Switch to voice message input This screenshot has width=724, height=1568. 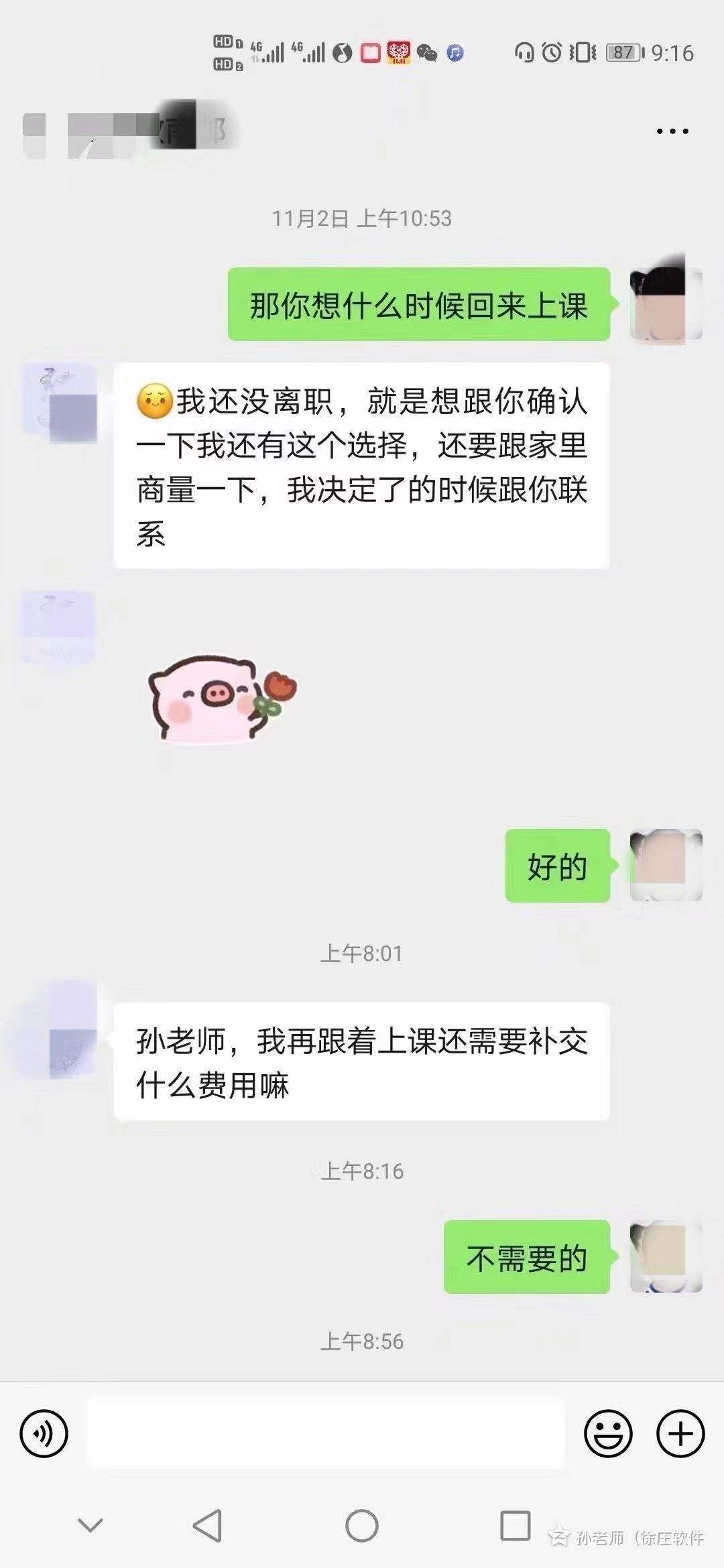(x=44, y=1434)
